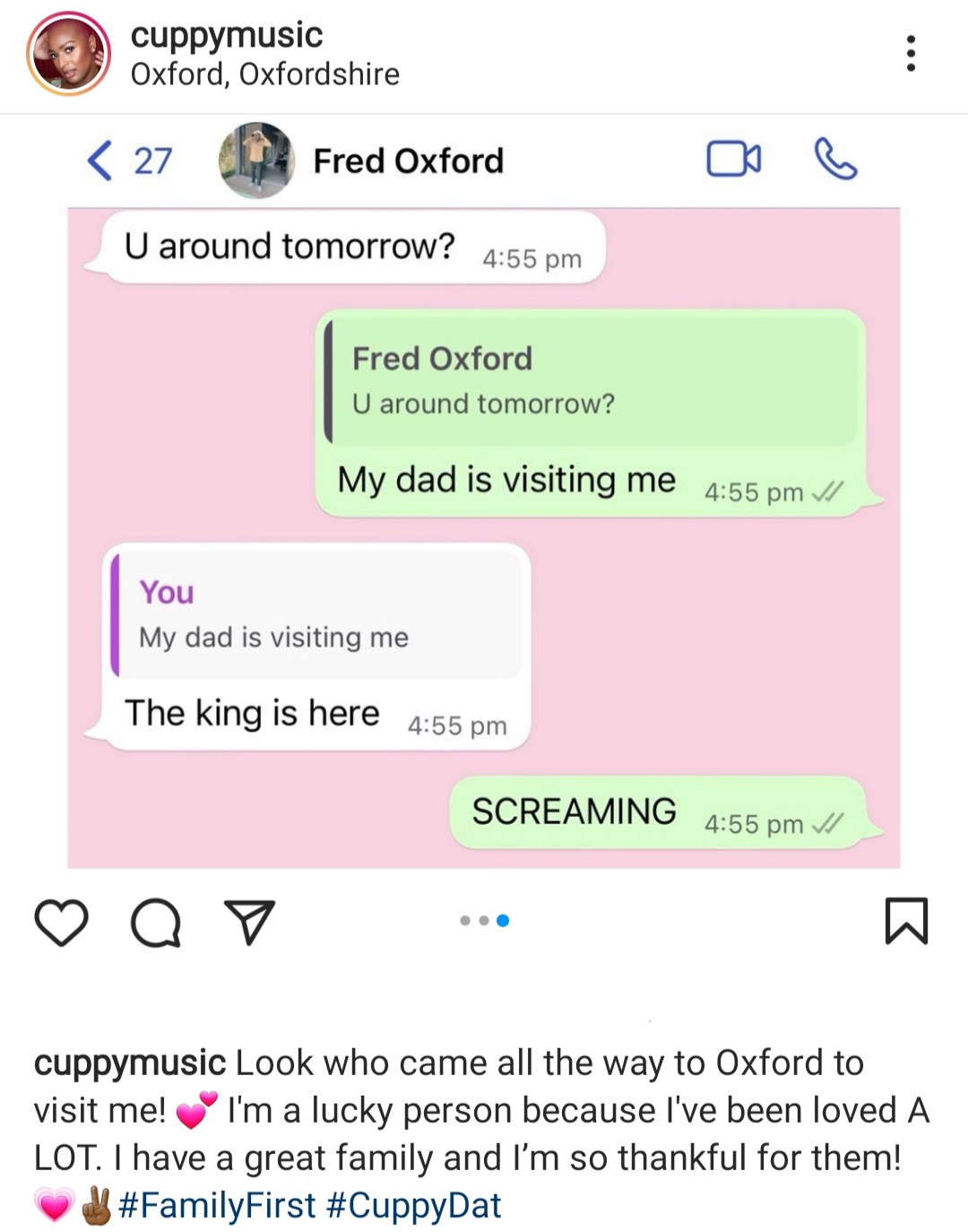This screenshot has width=968, height=1232.
Task: Open the Oxford, Oxfordshire location
Action: (264, 74)
